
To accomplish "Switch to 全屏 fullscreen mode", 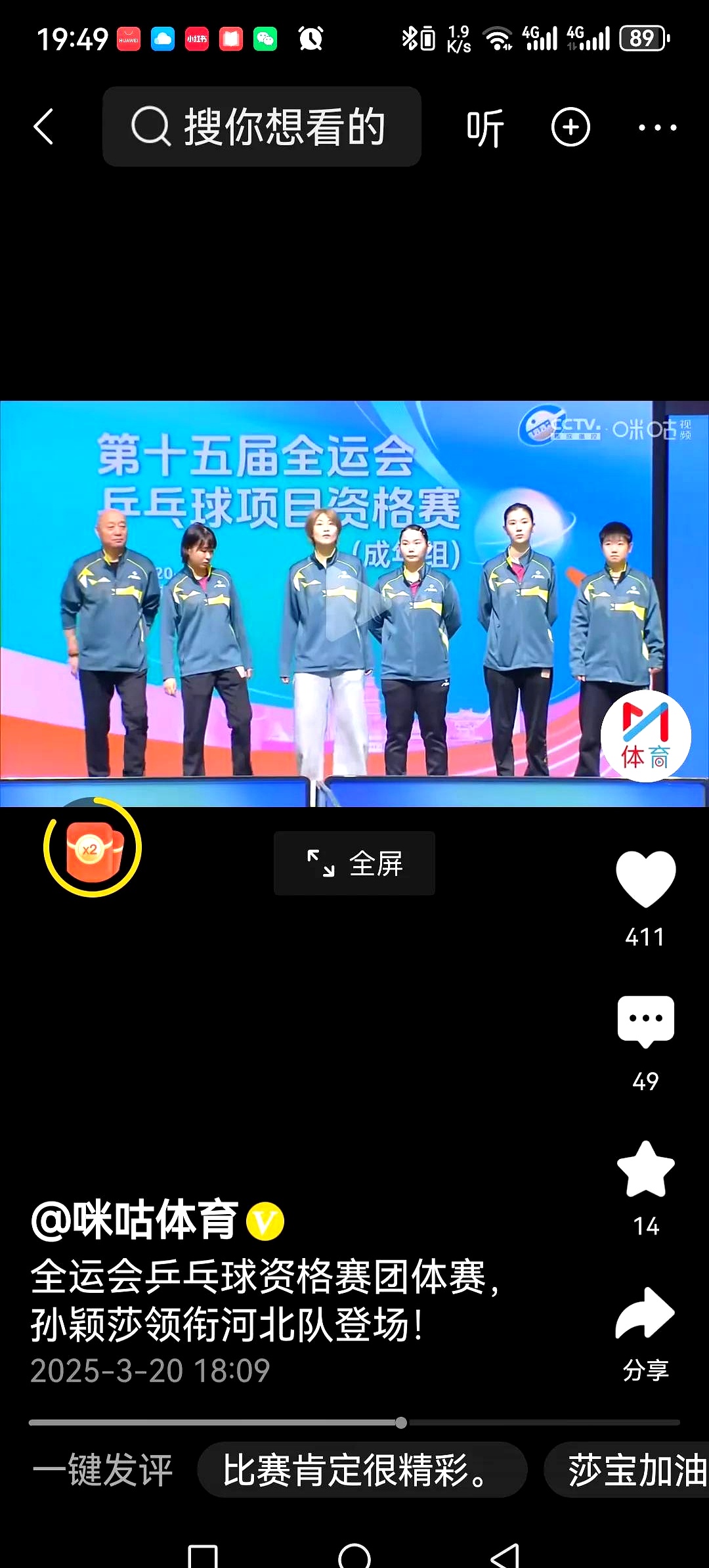I will 353,863.
